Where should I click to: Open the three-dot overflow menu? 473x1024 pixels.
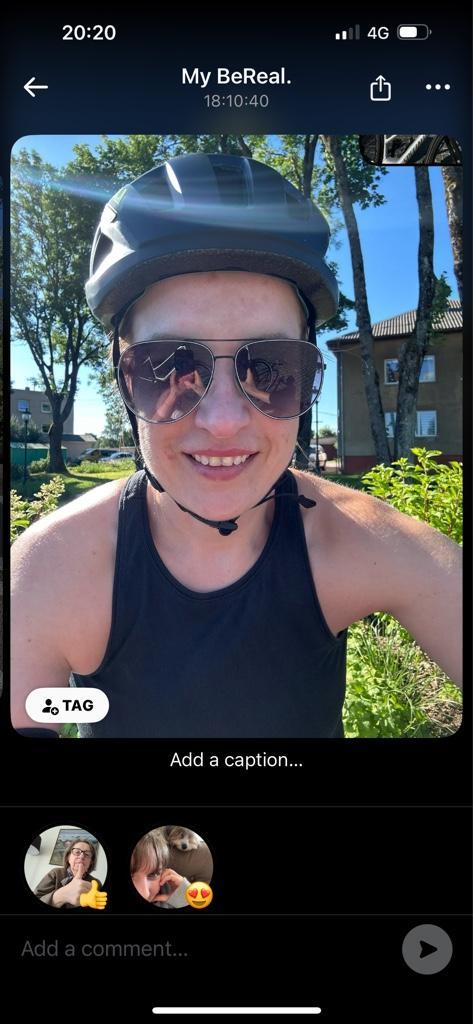[x=438, y=87]
